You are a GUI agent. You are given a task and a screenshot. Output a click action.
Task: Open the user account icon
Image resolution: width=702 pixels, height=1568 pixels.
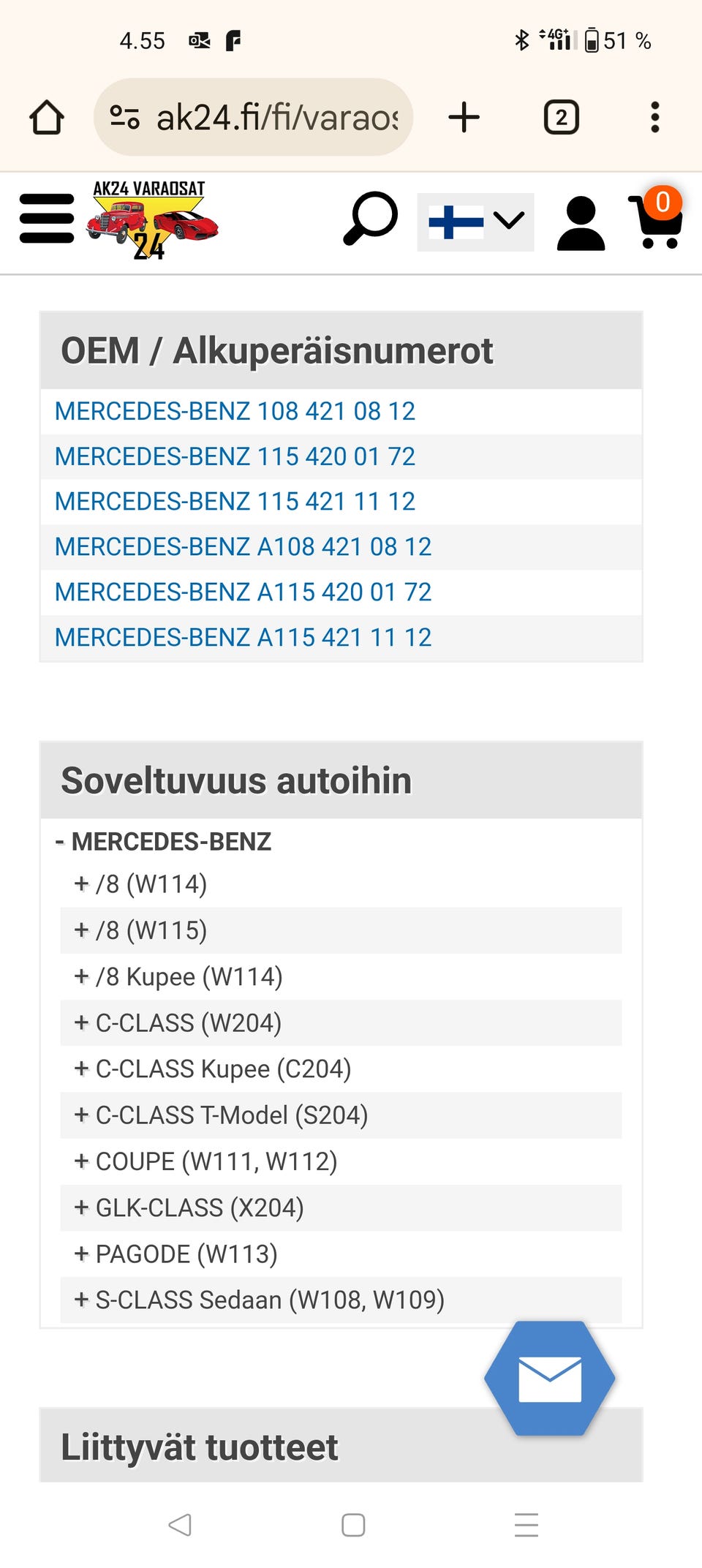click(x=581, y=223)
